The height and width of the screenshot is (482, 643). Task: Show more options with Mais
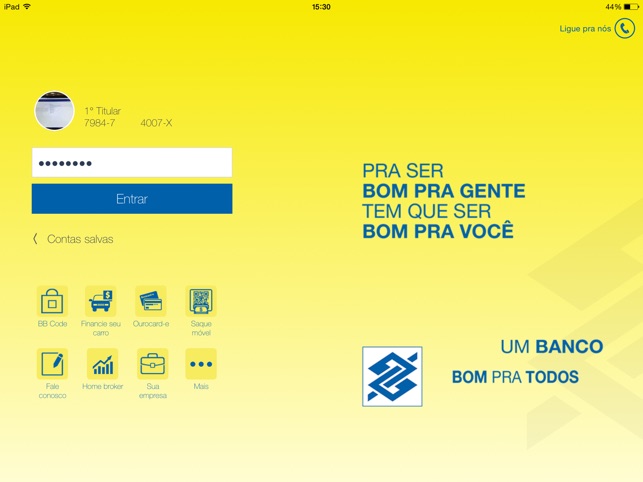point(201,364)
